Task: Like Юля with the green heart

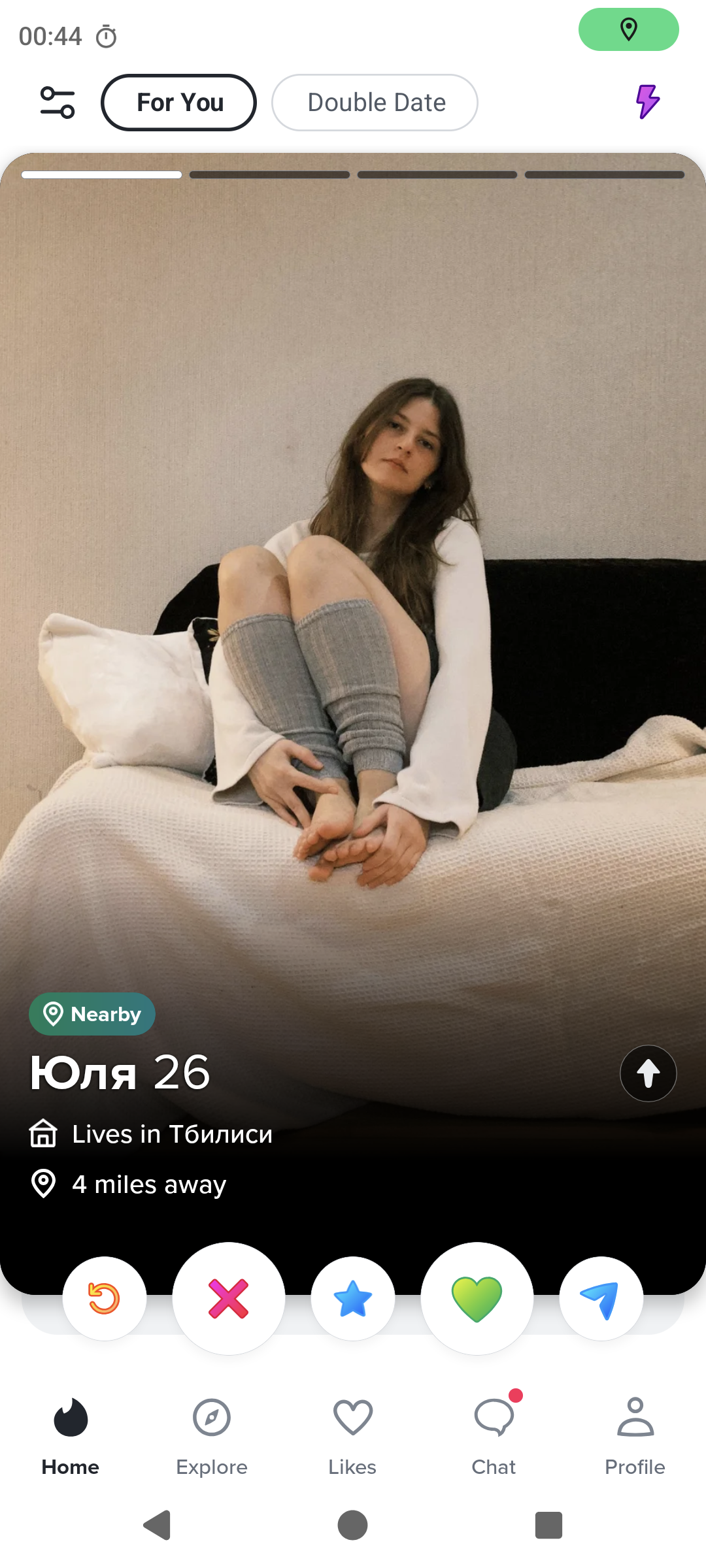Action: point(477,1298)
